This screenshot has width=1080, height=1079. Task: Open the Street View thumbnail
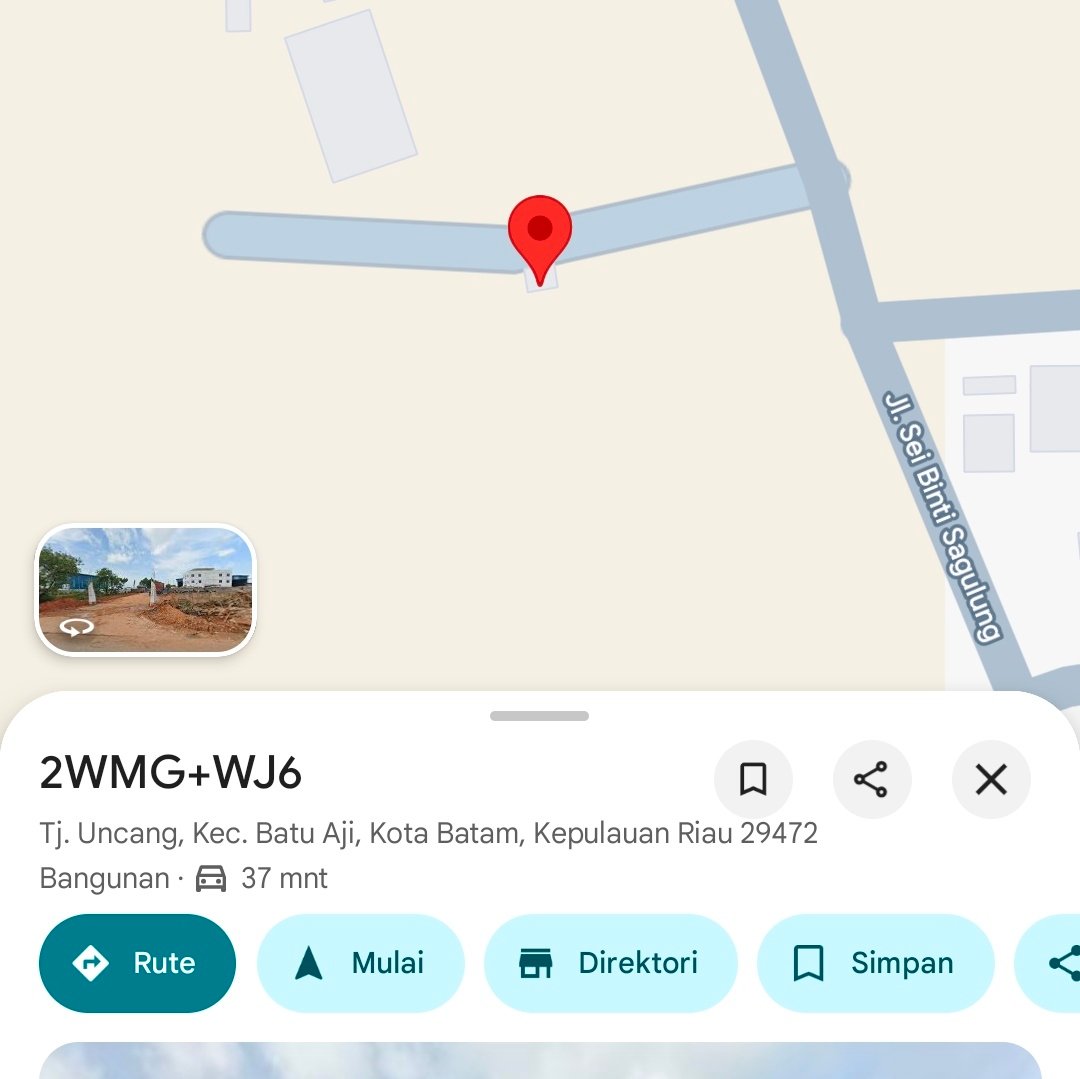[x=146, y=590]
